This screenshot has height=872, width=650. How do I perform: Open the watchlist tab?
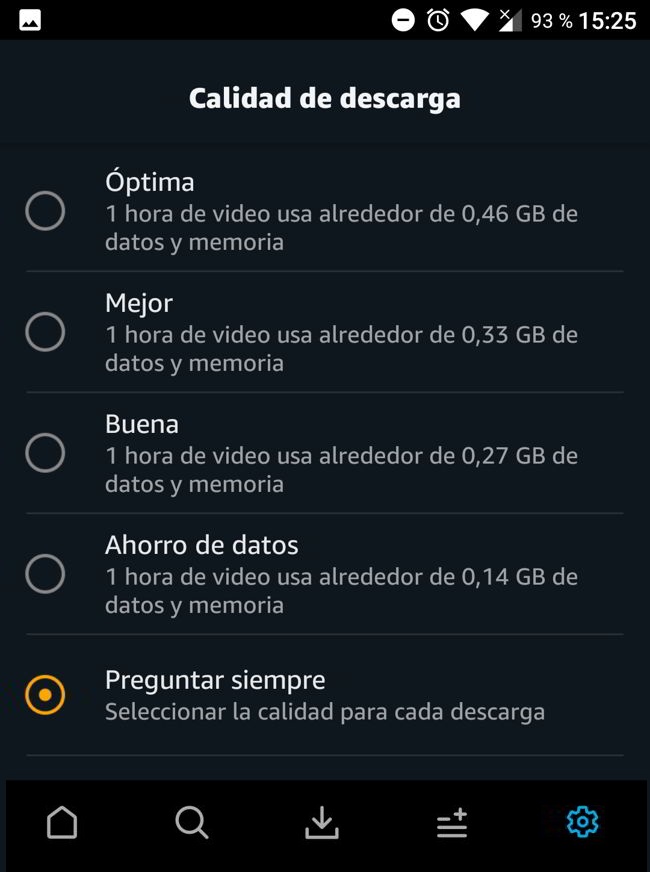click(452, 823)
